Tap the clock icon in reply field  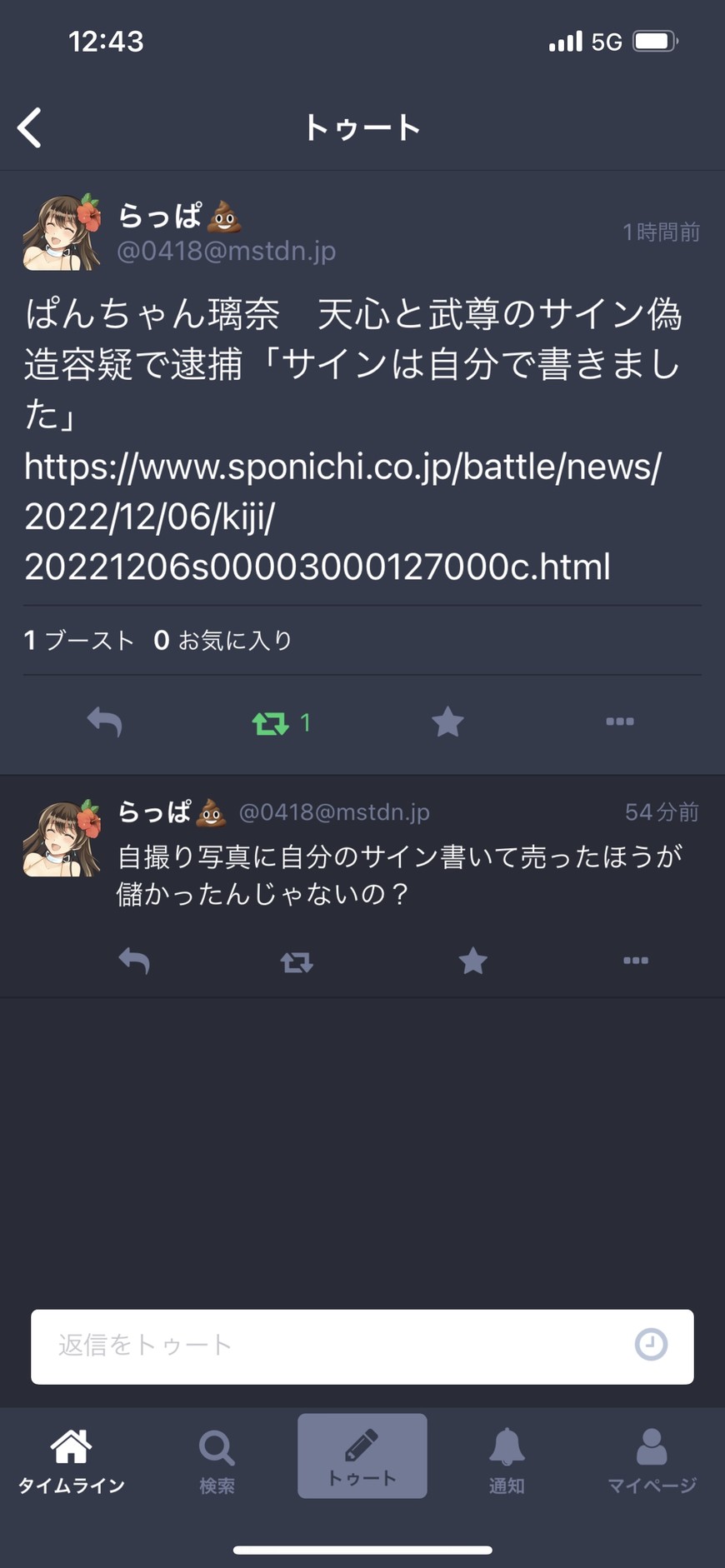click(x=651, y=1345)
